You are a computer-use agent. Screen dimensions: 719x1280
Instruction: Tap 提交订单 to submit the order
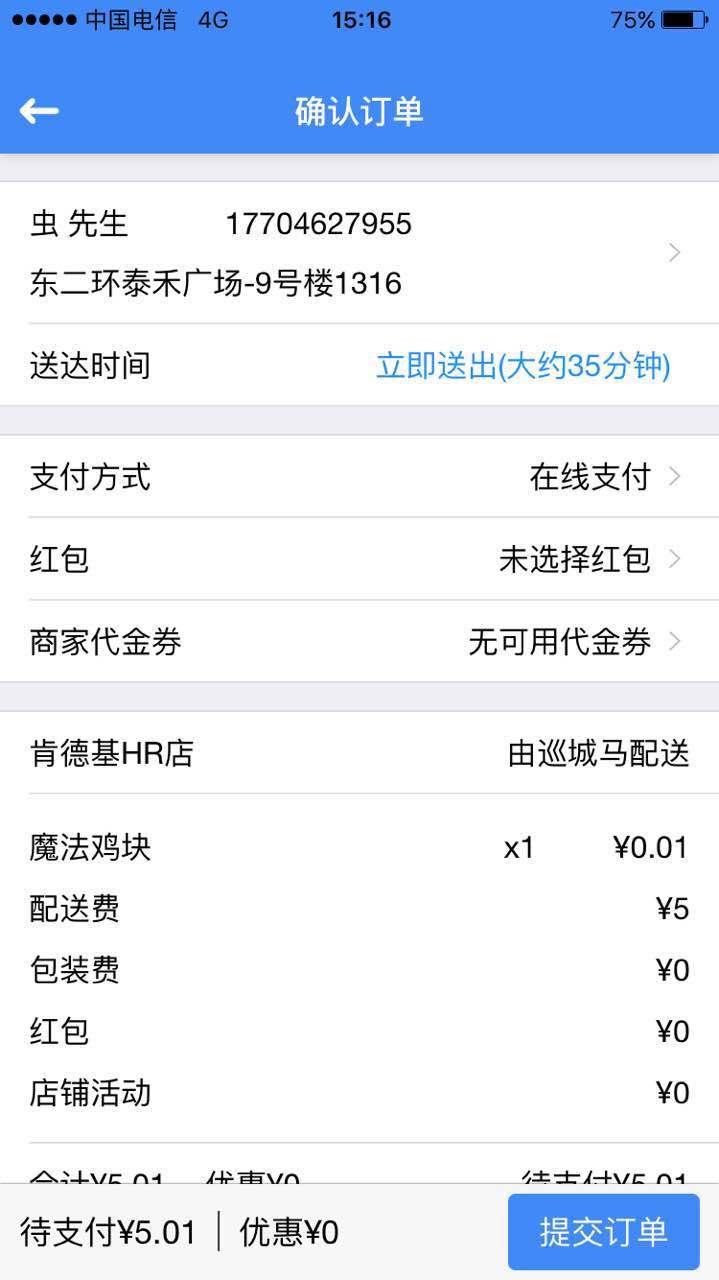[603, 1232]
